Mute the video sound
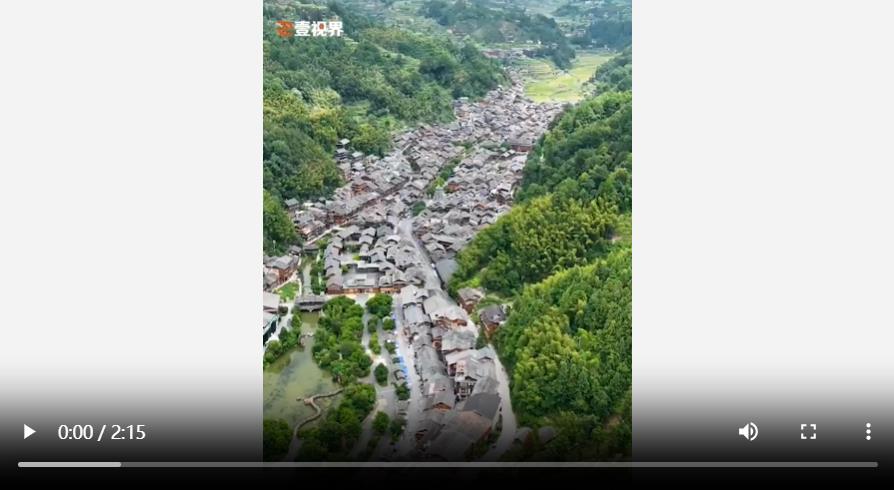Image resolution: width=894 pixels, height=490 pixels. click(748, 432)
